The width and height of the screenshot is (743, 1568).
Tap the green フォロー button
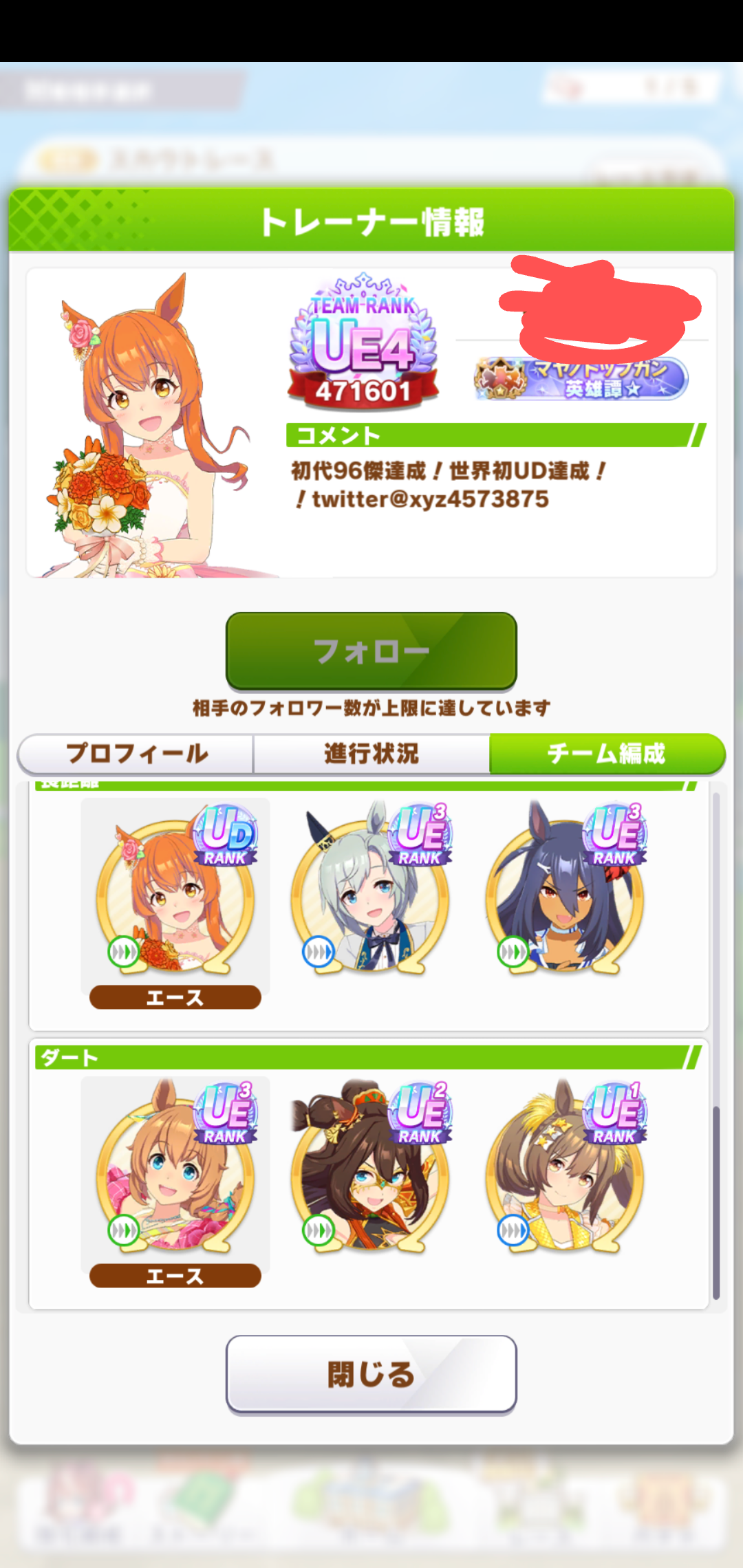pyautogui.click(x=371, y=651)
